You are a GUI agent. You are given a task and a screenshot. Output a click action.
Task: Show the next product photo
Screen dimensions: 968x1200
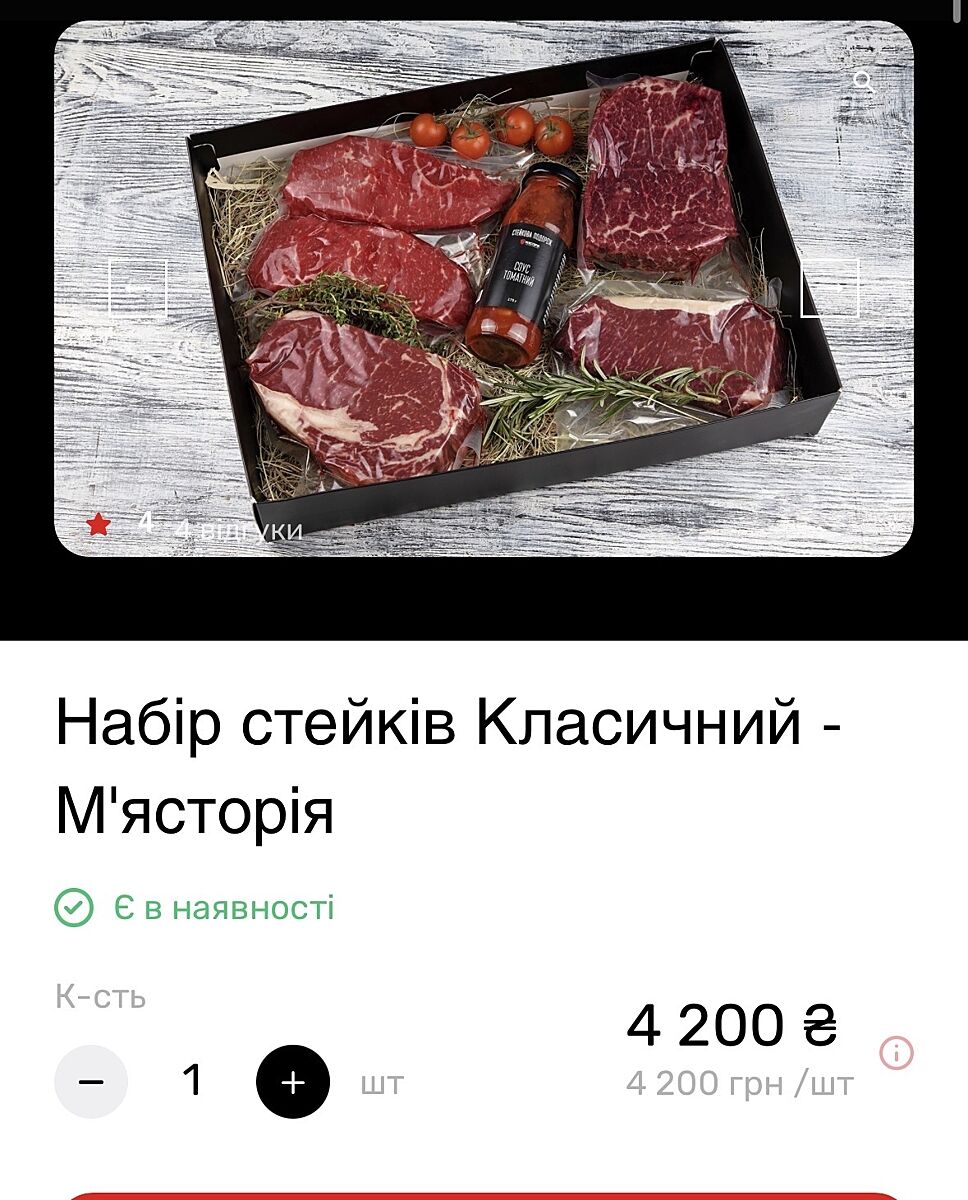click(x=829, y=288)
